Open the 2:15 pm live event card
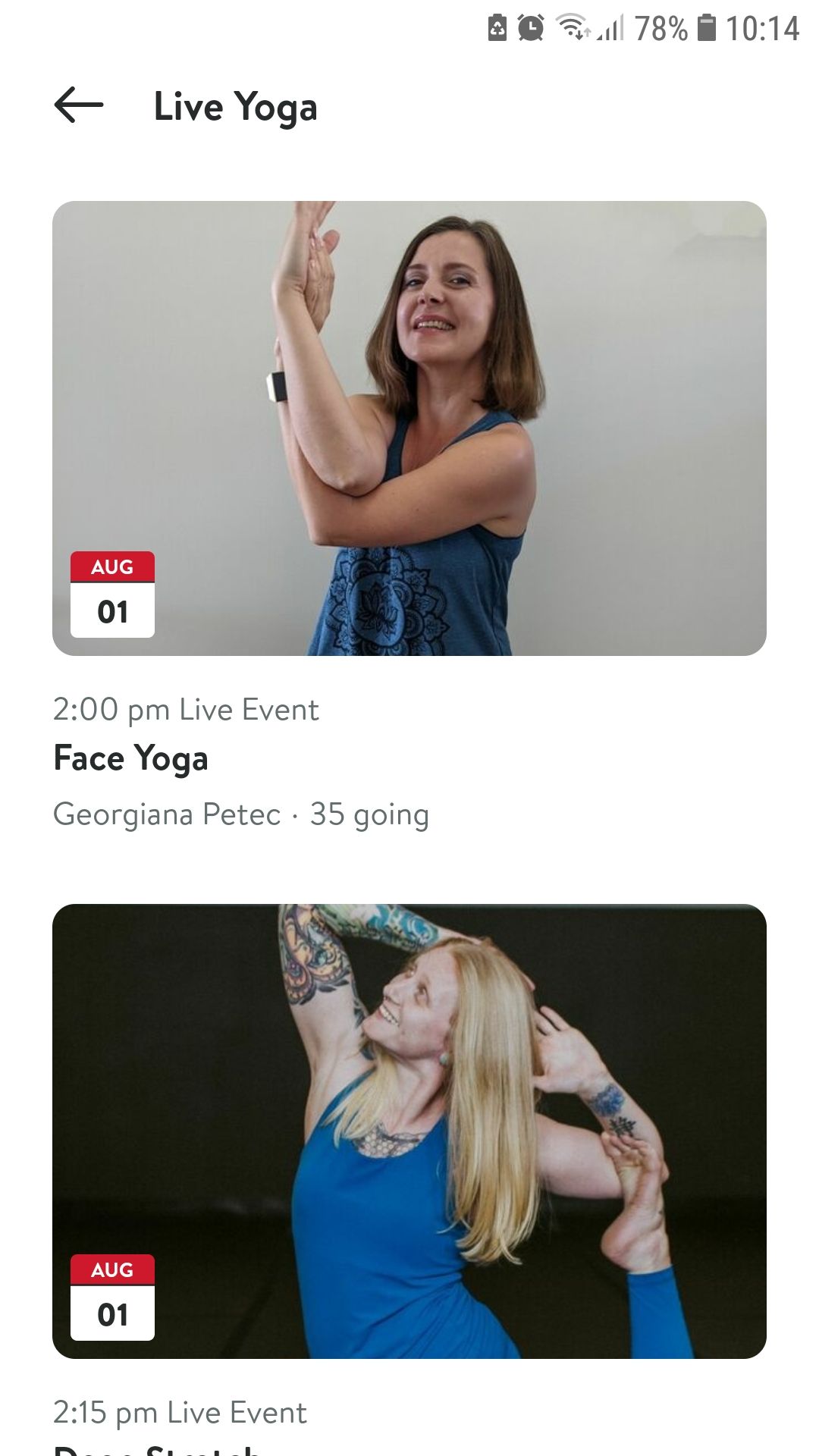 409,1130
